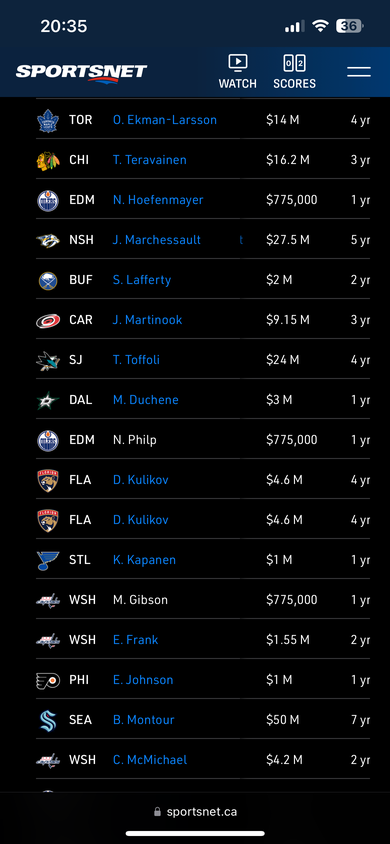Tap the sportsnet.ca address bar
This screenshot has height=844, width=390.
[x=195, y=812]
